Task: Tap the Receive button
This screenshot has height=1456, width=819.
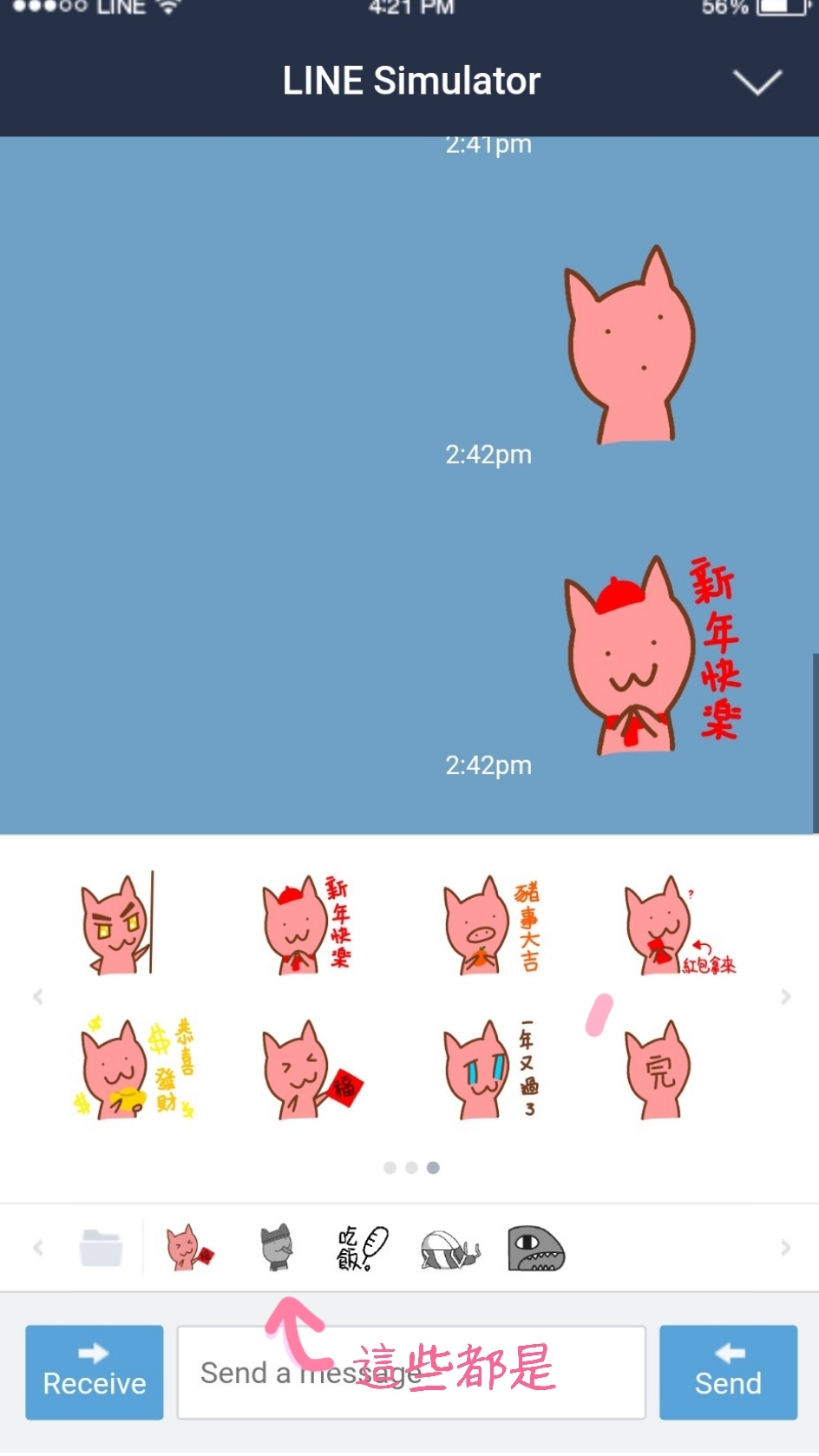Action: 95,1372
